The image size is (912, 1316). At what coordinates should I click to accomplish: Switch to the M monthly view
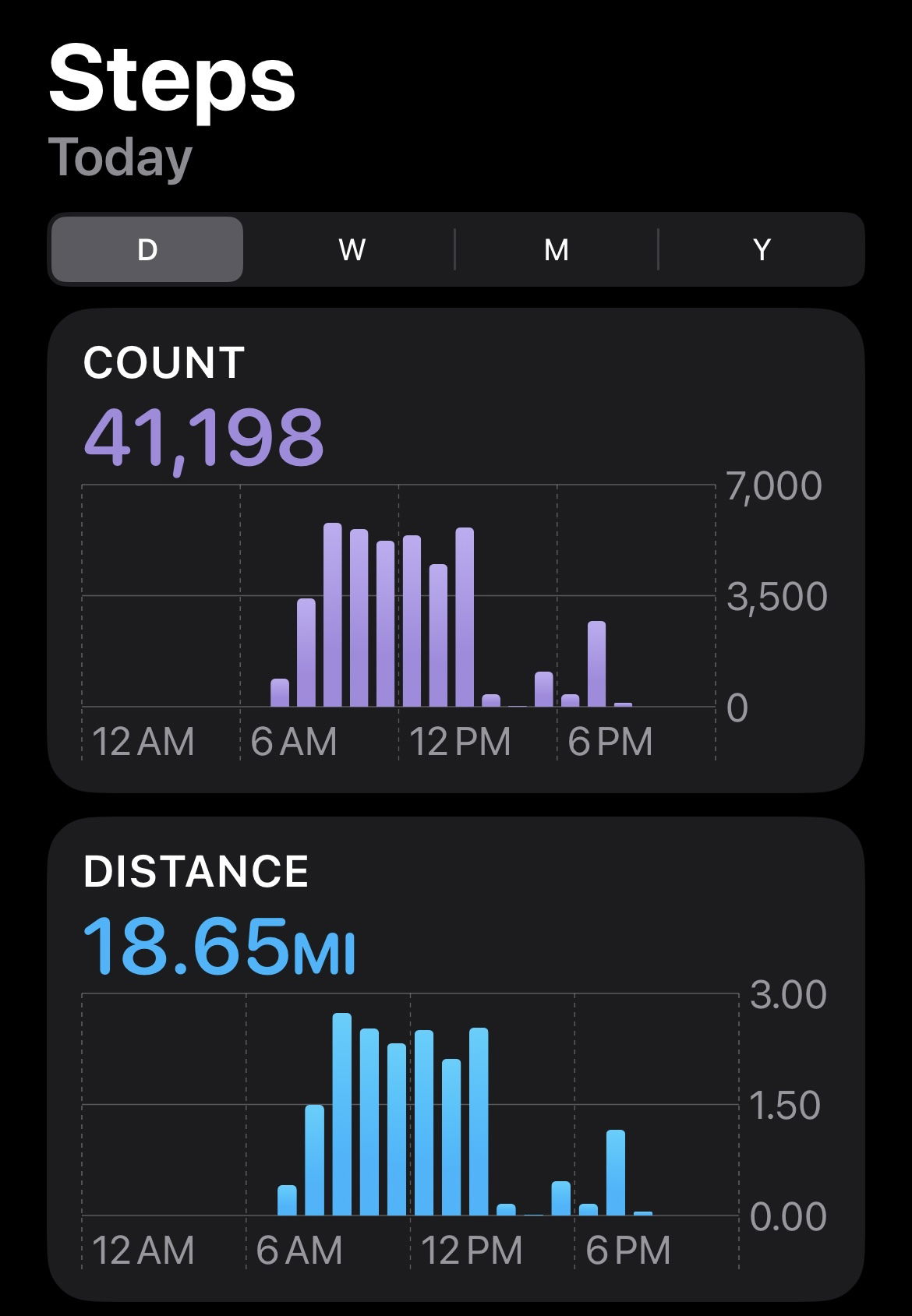click(556, 249)
